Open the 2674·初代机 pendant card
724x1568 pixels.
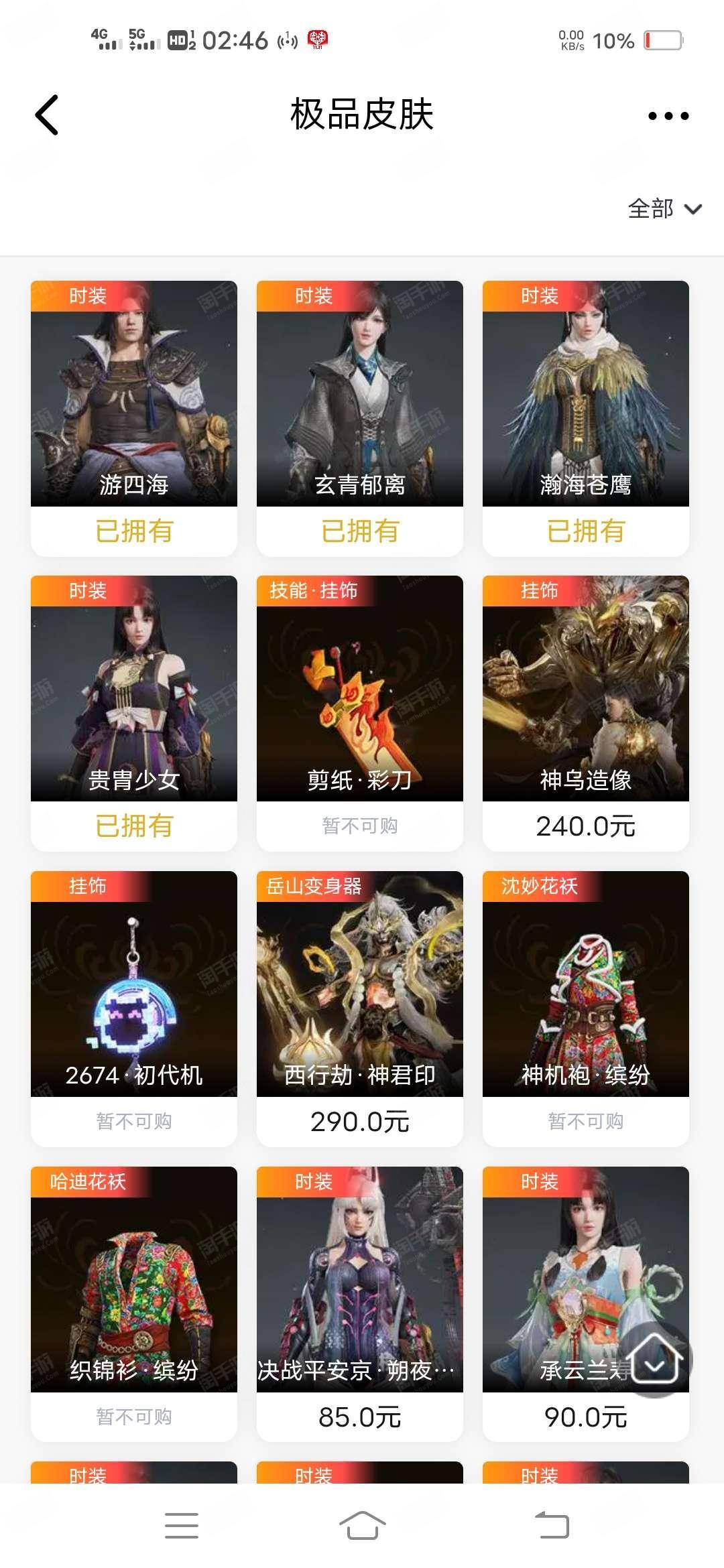(x=134, y=1009)
